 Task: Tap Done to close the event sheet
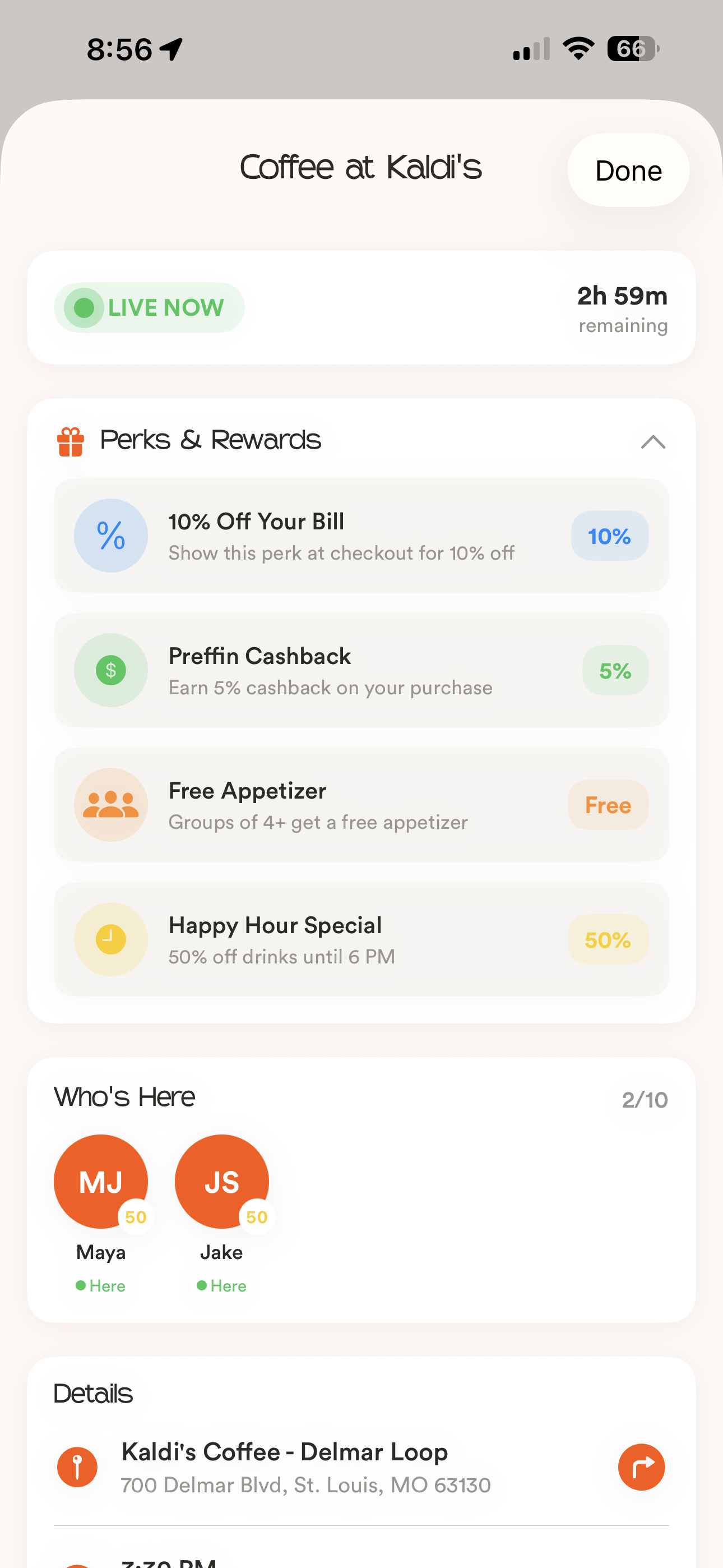628,170
